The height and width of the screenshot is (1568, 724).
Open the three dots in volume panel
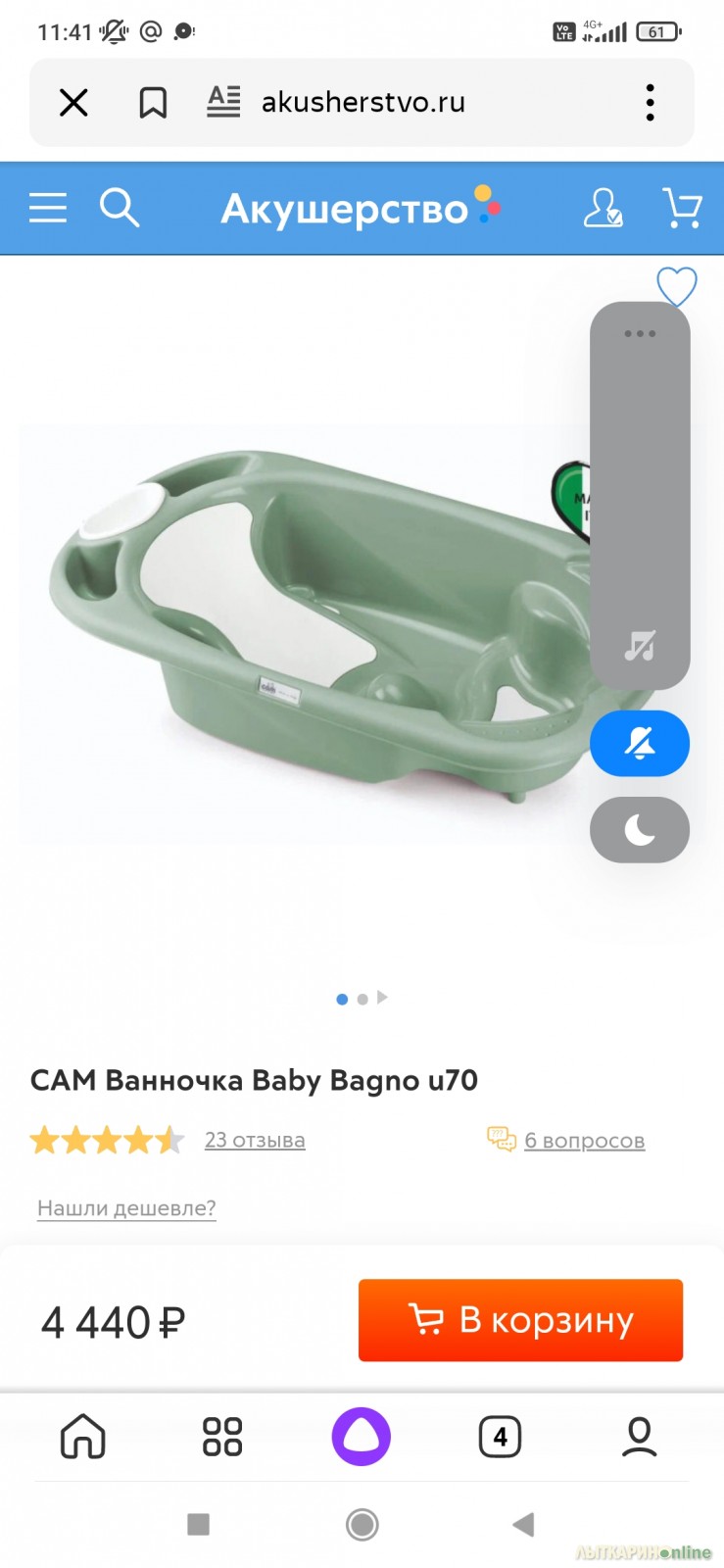640,333
